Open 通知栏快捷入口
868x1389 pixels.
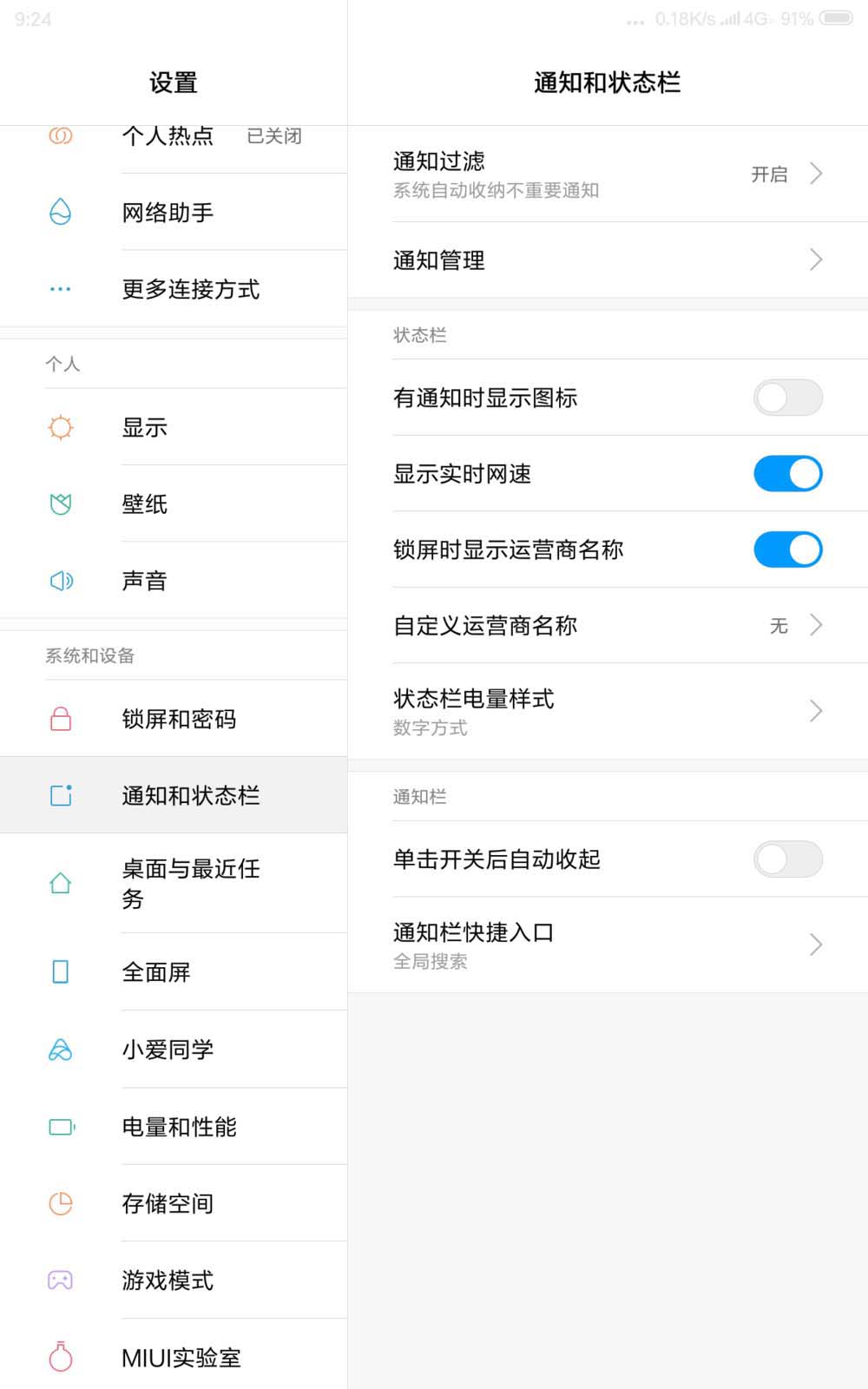[608, 945]
